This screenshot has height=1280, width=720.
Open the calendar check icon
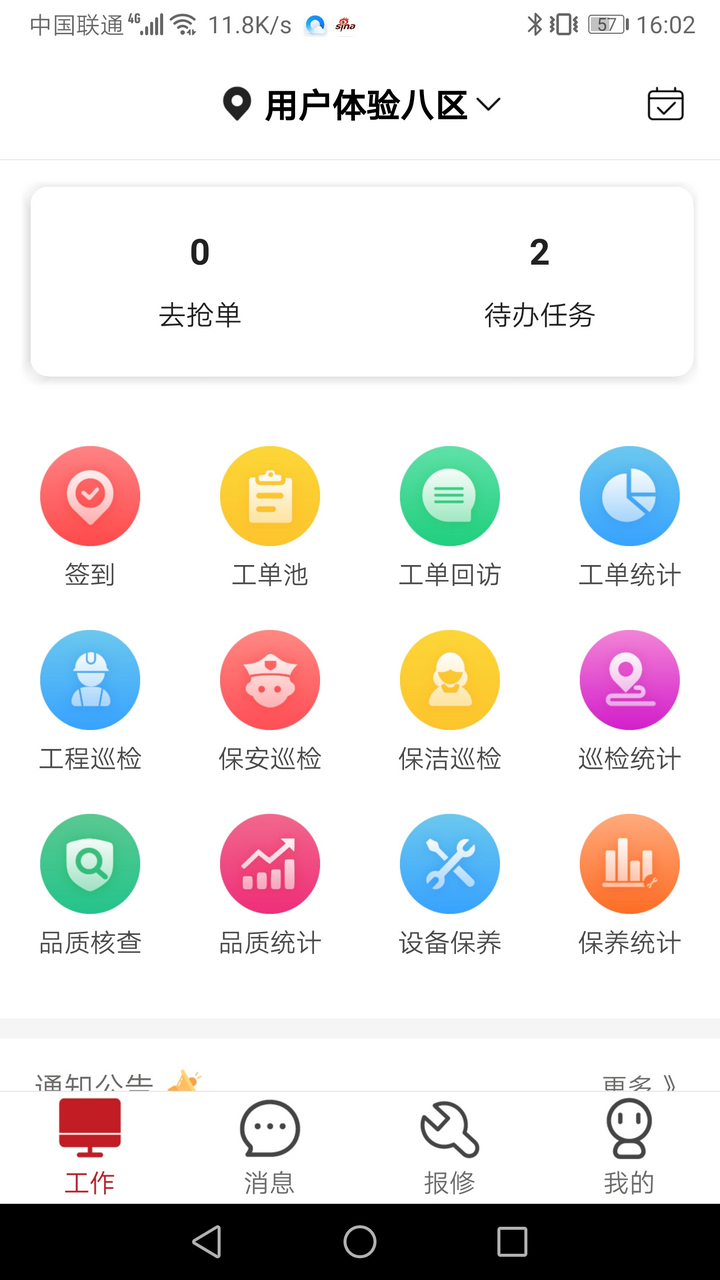pyautogui.click(x=665, y=105)
